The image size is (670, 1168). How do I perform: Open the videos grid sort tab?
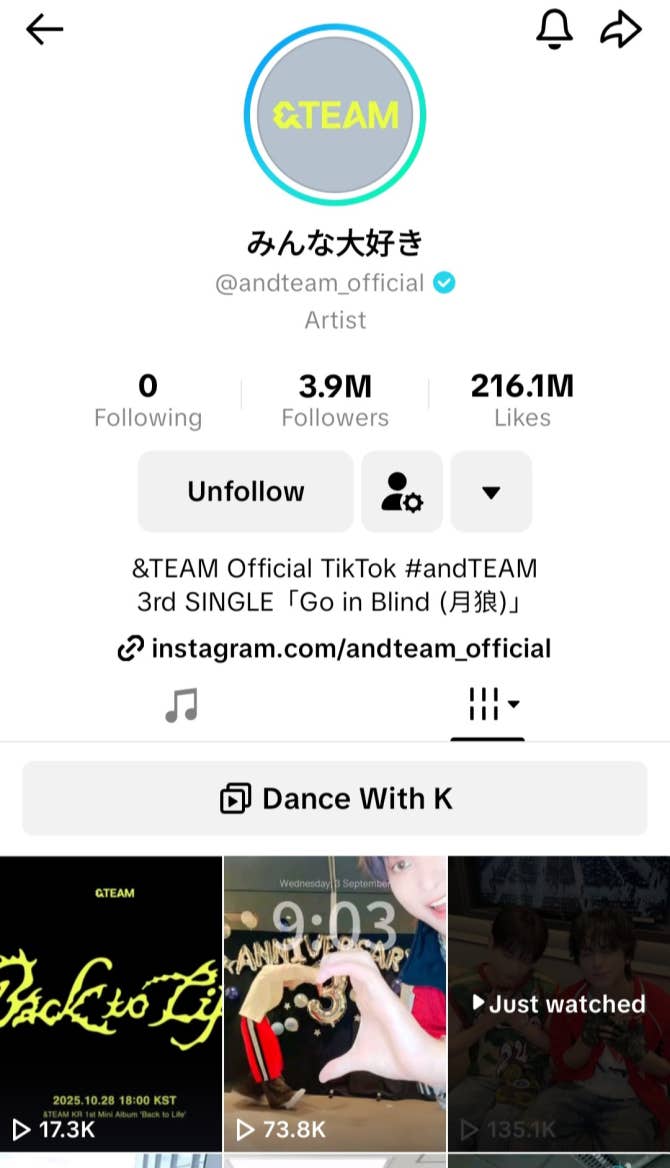[488, 705]
